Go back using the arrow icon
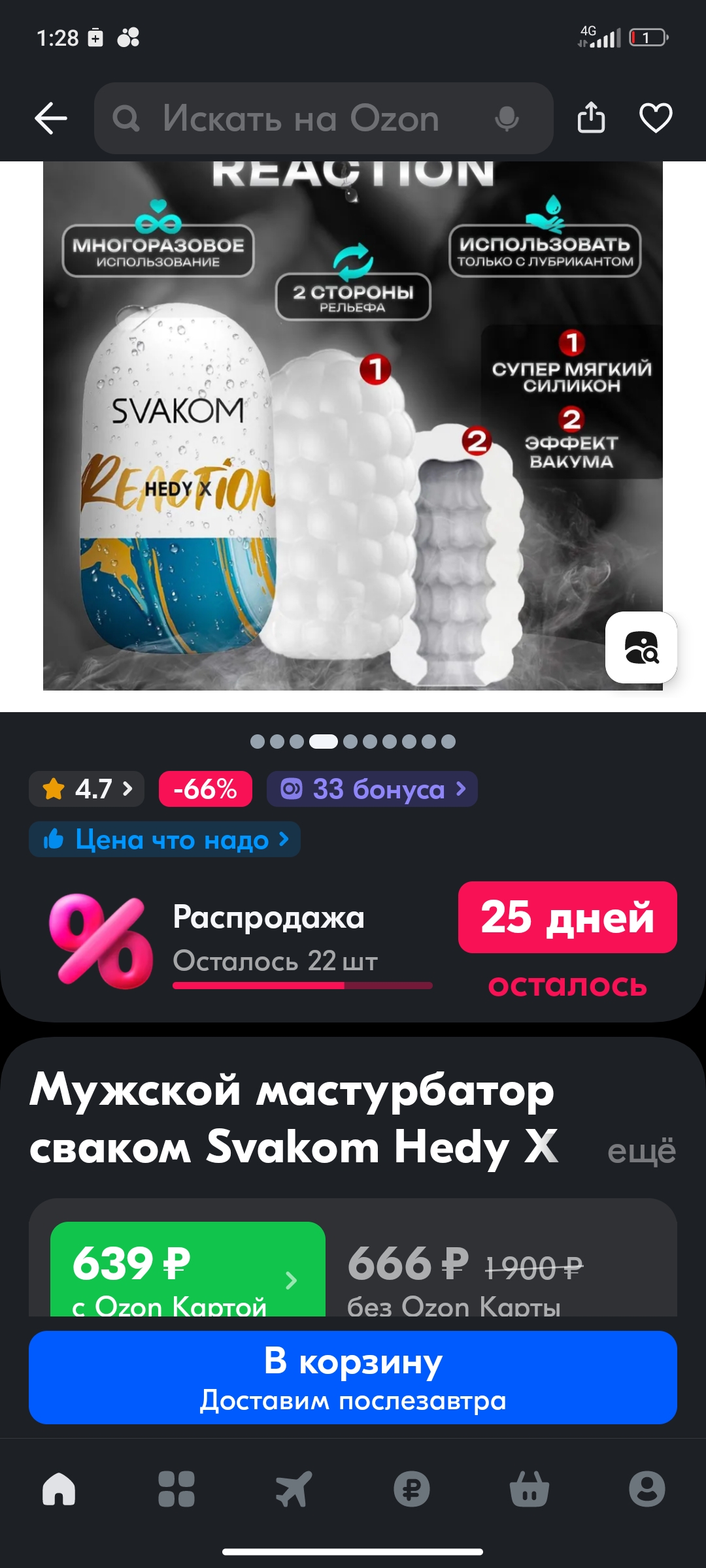 tap(51, 119)
